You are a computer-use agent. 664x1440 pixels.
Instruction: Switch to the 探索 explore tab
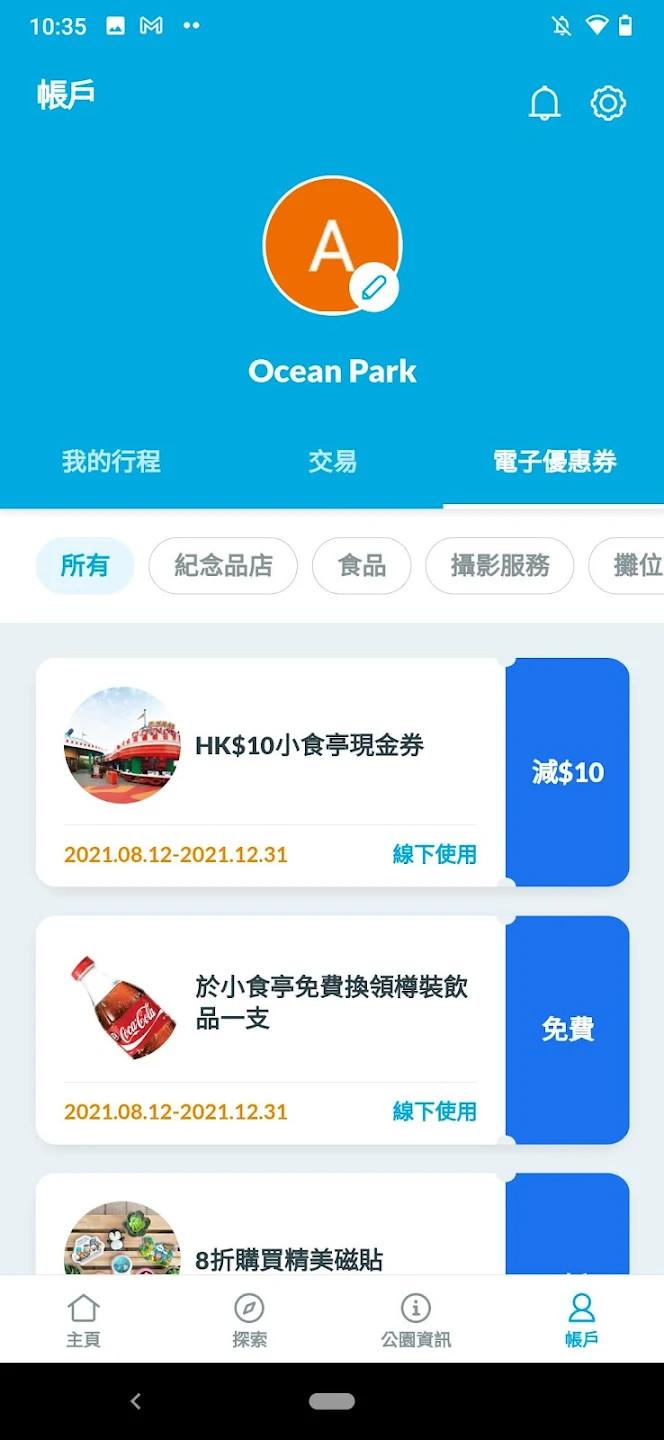point(249,1319)
